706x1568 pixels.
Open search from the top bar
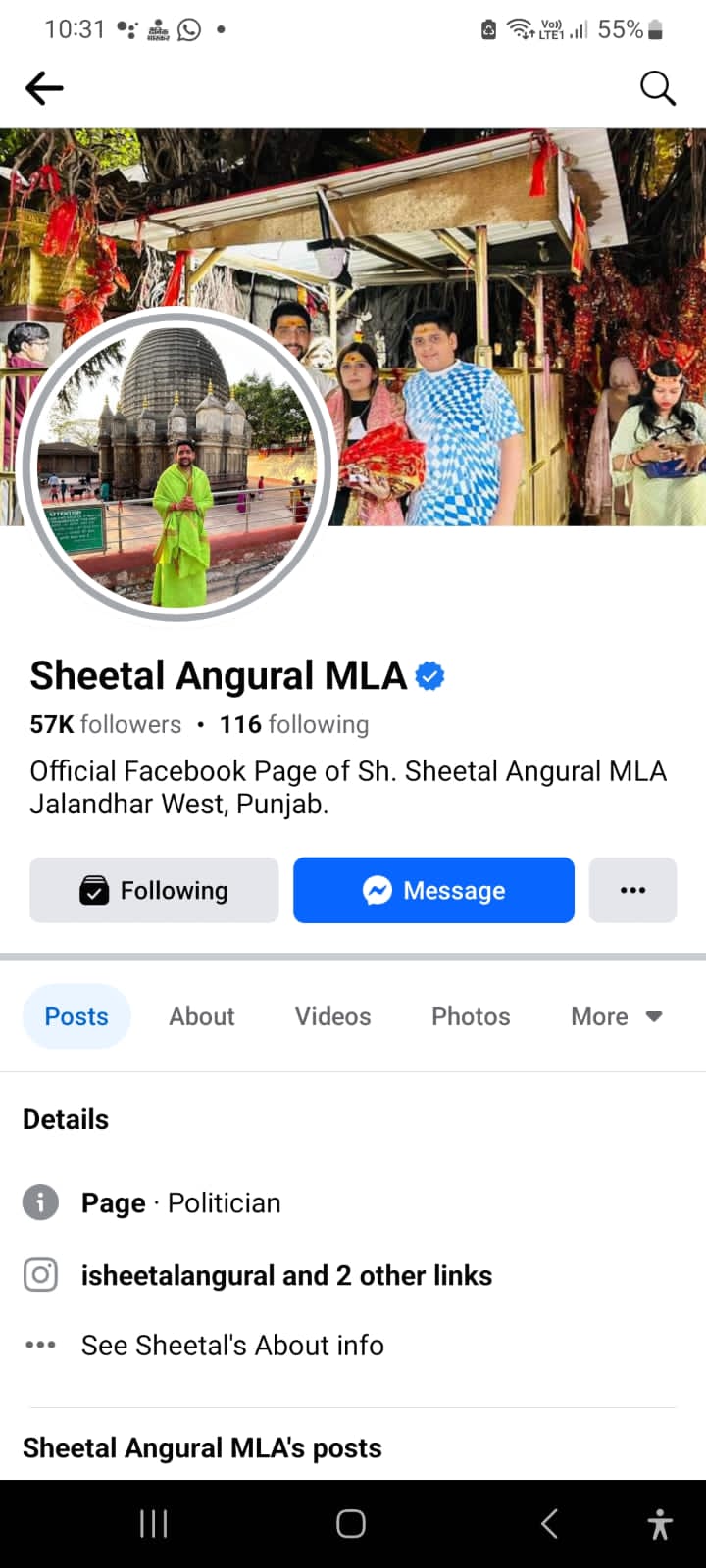657,88
